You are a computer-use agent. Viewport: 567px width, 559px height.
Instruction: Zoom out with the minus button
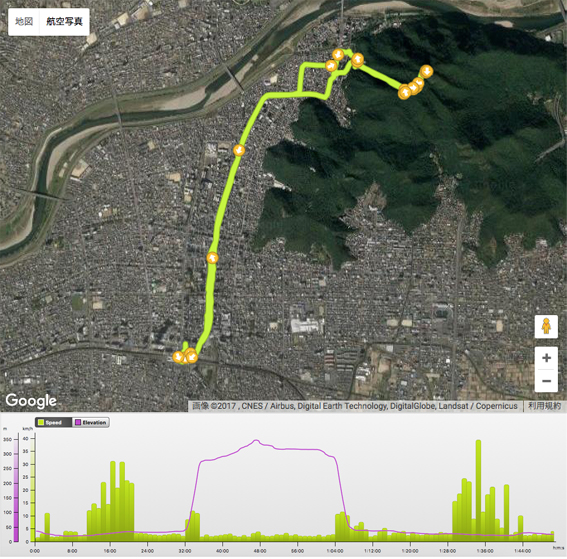pos(546,381)
